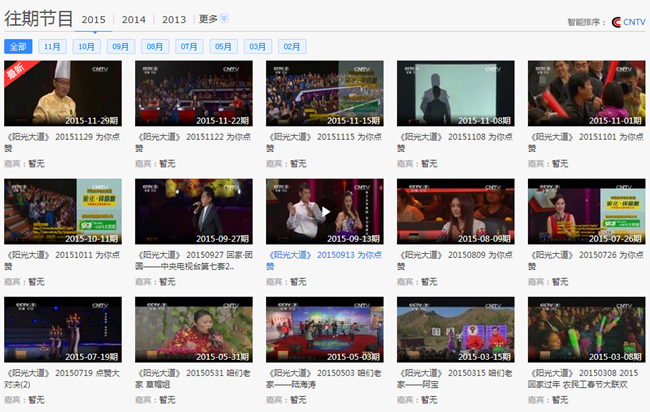Sort by CNTV source
The height and width of the screenshot is (412, 650).
(629, 21)
